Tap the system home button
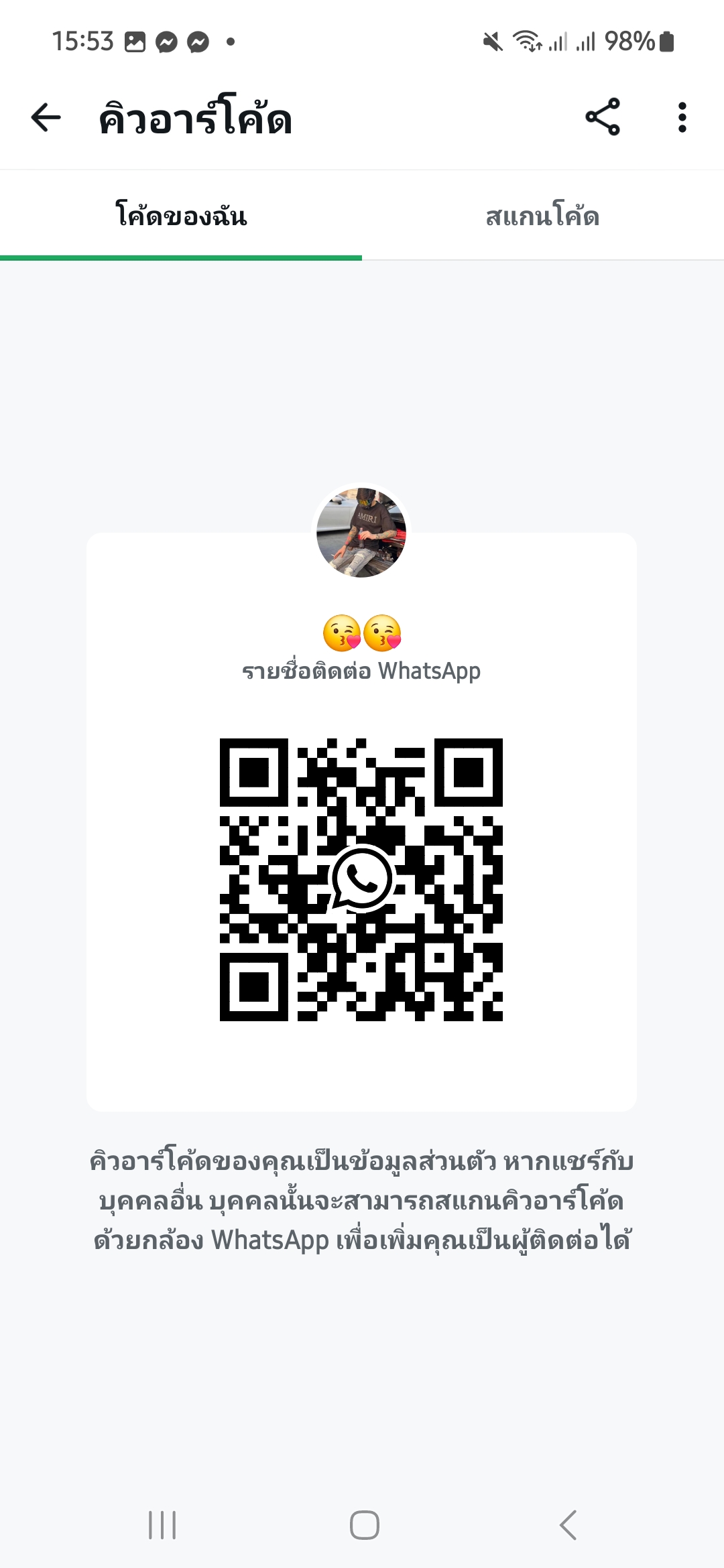Image resolution: width=724 pixels, height=1568 pixels. [x=364, y=1525]
